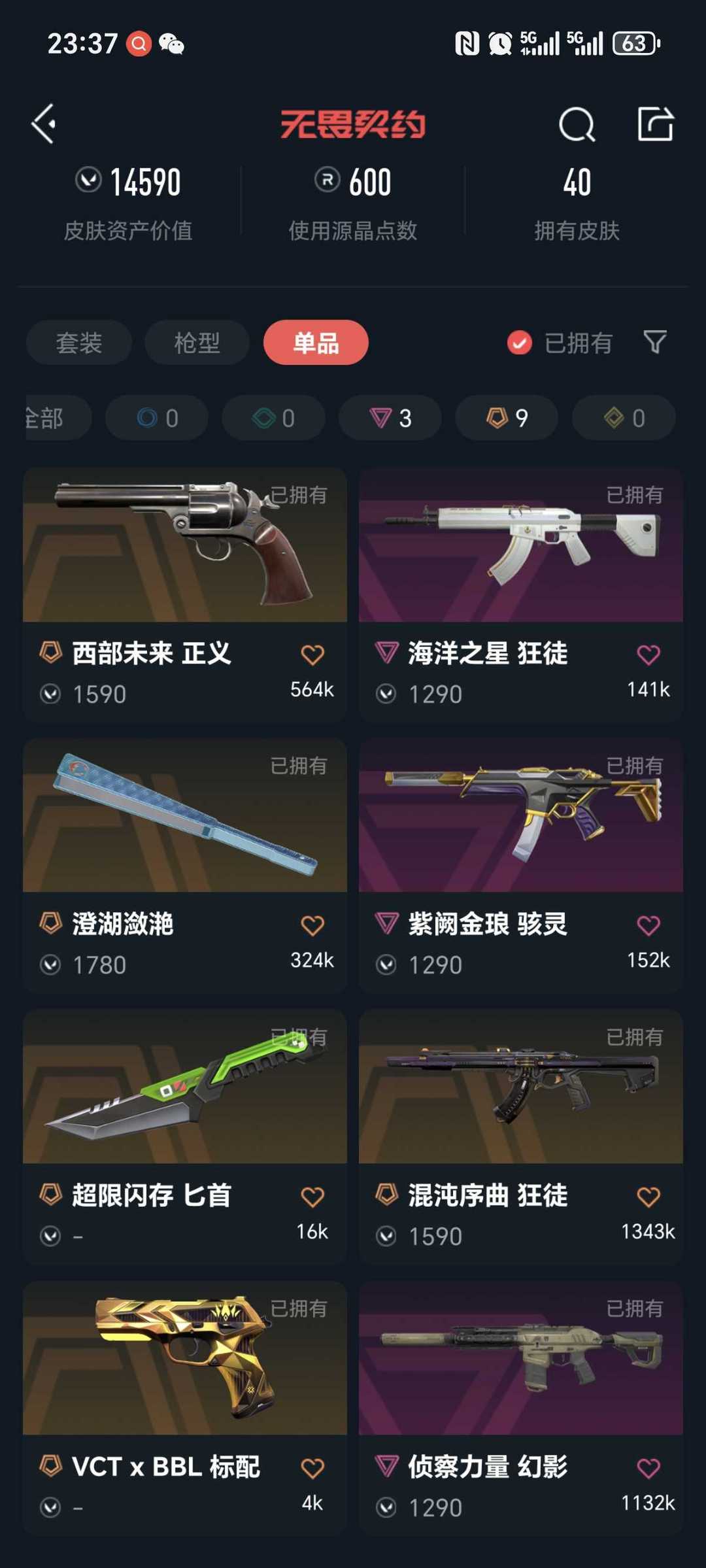Go back using the top-left arrow
This screenshot has width=706, height=1568.
(x=44, y=124)
